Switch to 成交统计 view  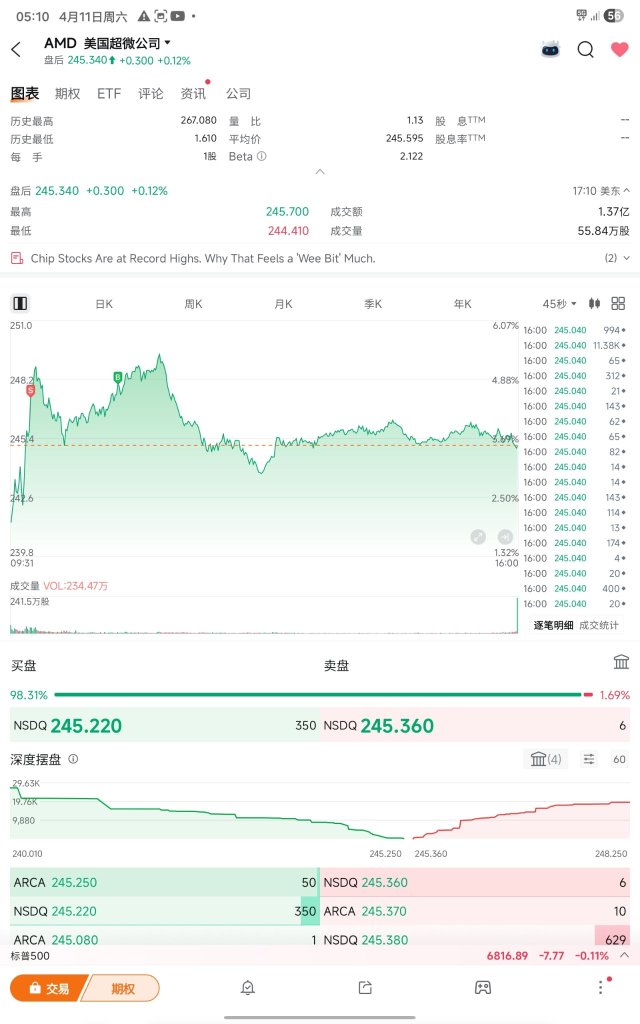(x=598, y=625)
